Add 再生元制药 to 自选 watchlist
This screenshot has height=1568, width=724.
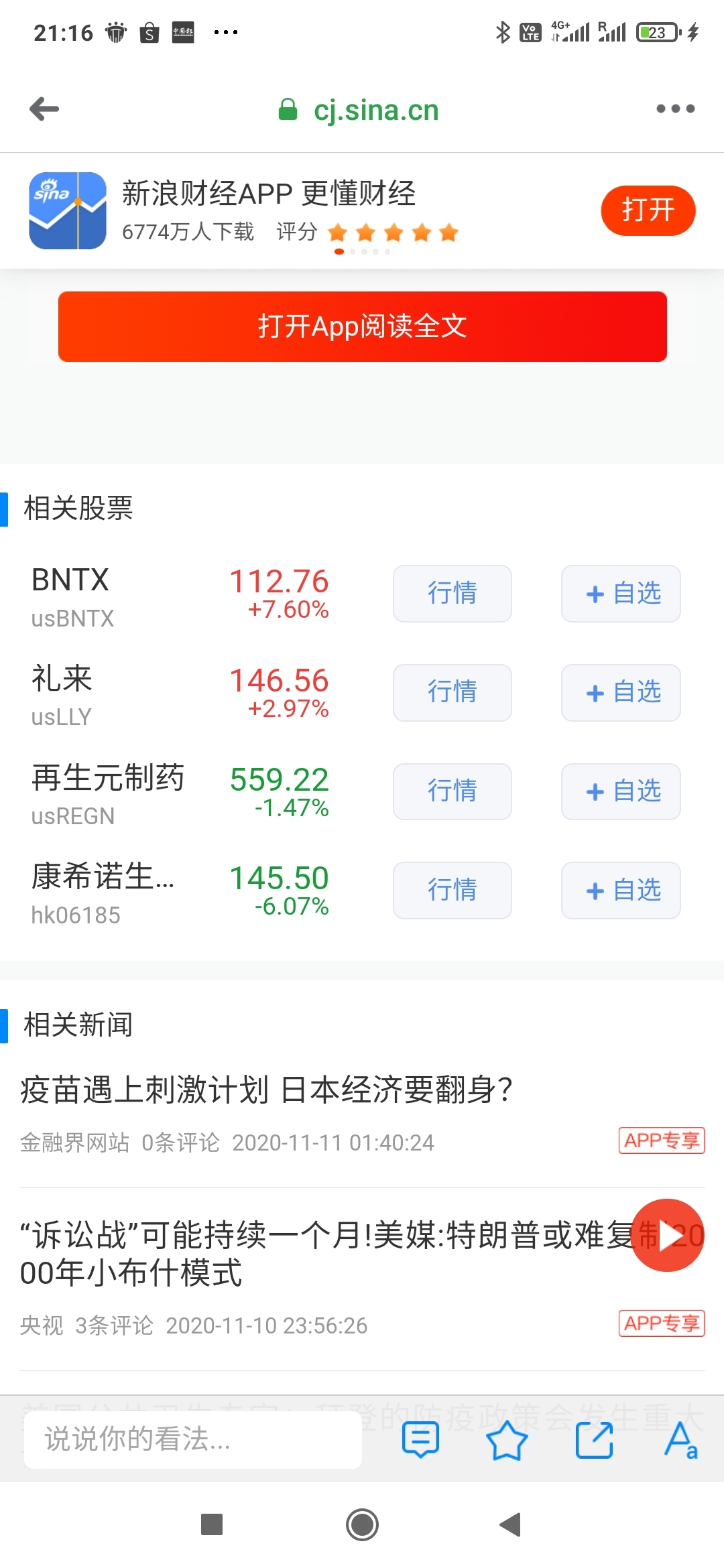pyautogui.click(x=621, y=791)
